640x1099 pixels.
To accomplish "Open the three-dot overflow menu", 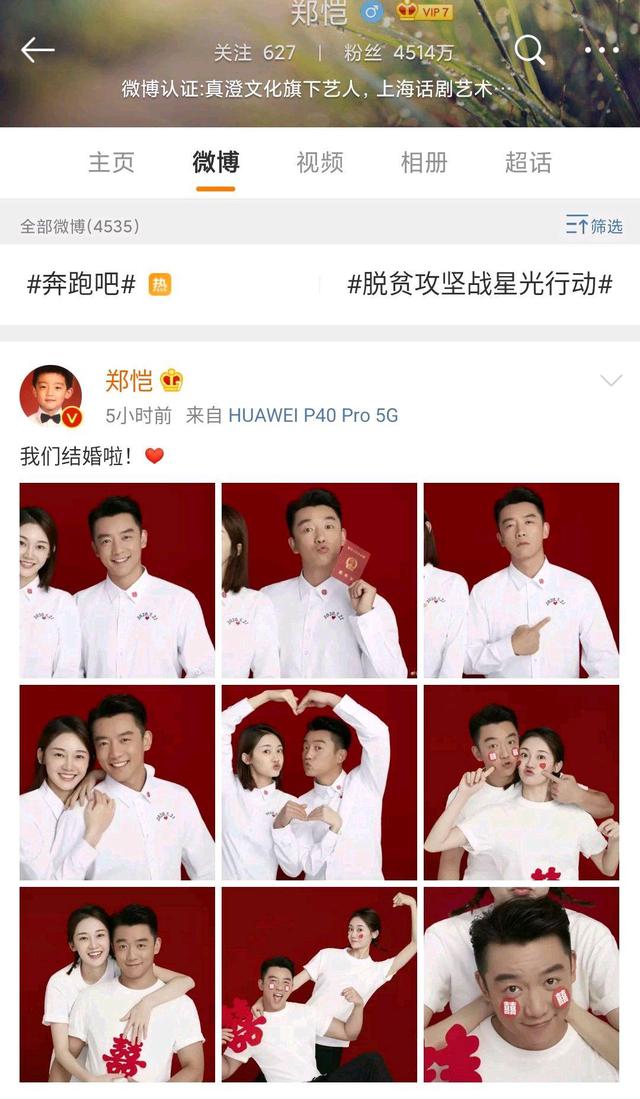I will (601, 50).
